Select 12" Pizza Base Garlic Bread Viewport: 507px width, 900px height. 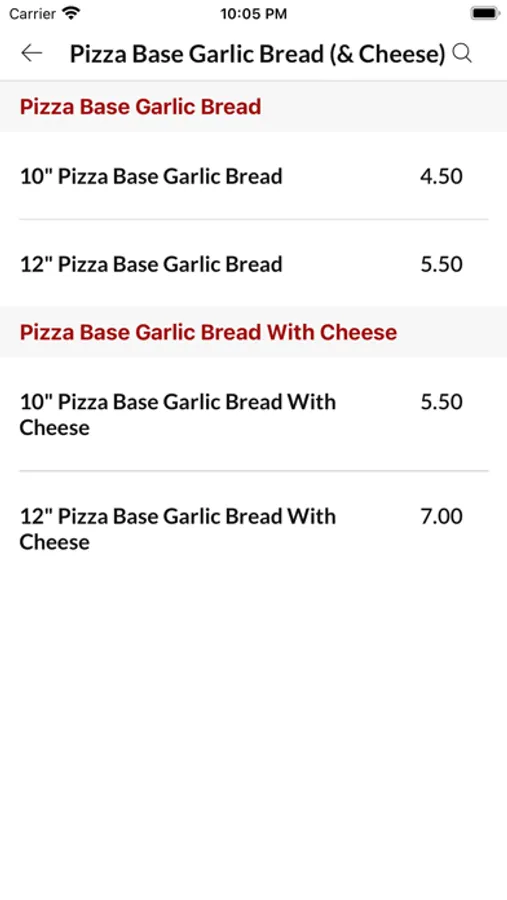click(x=253, y=264)
